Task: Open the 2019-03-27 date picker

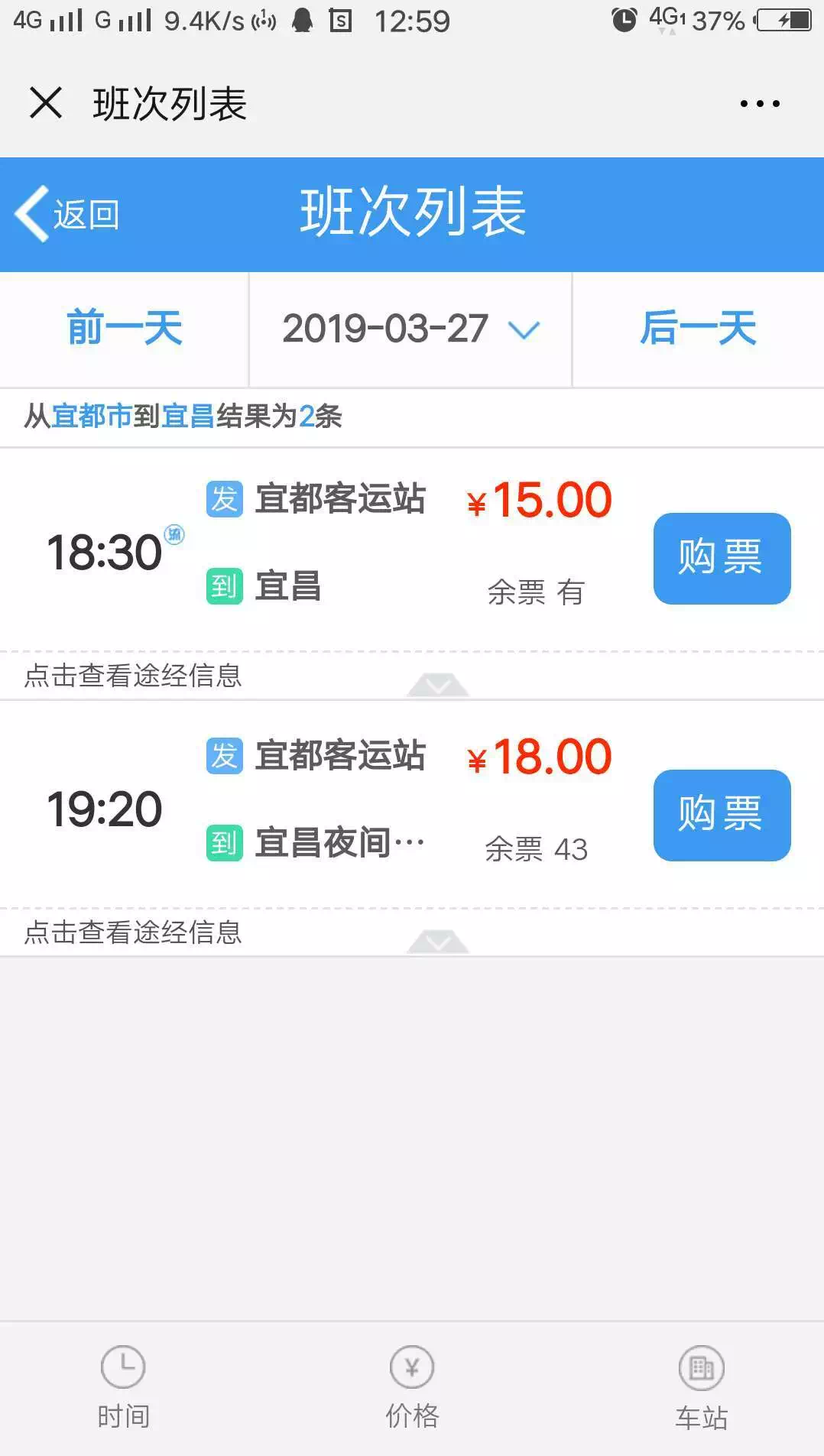Action: [x=410, y=329]
